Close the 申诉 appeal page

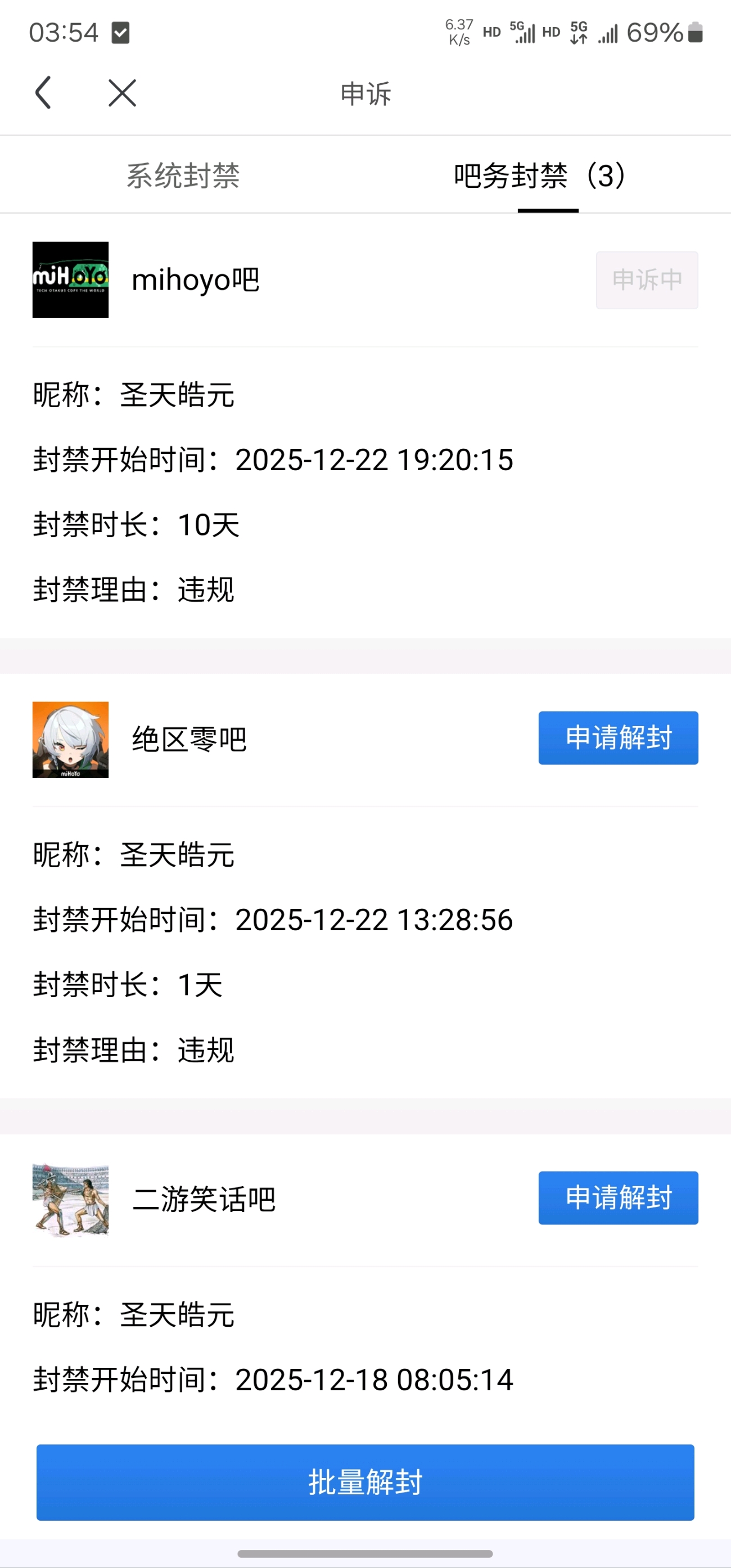click(123, 93)
